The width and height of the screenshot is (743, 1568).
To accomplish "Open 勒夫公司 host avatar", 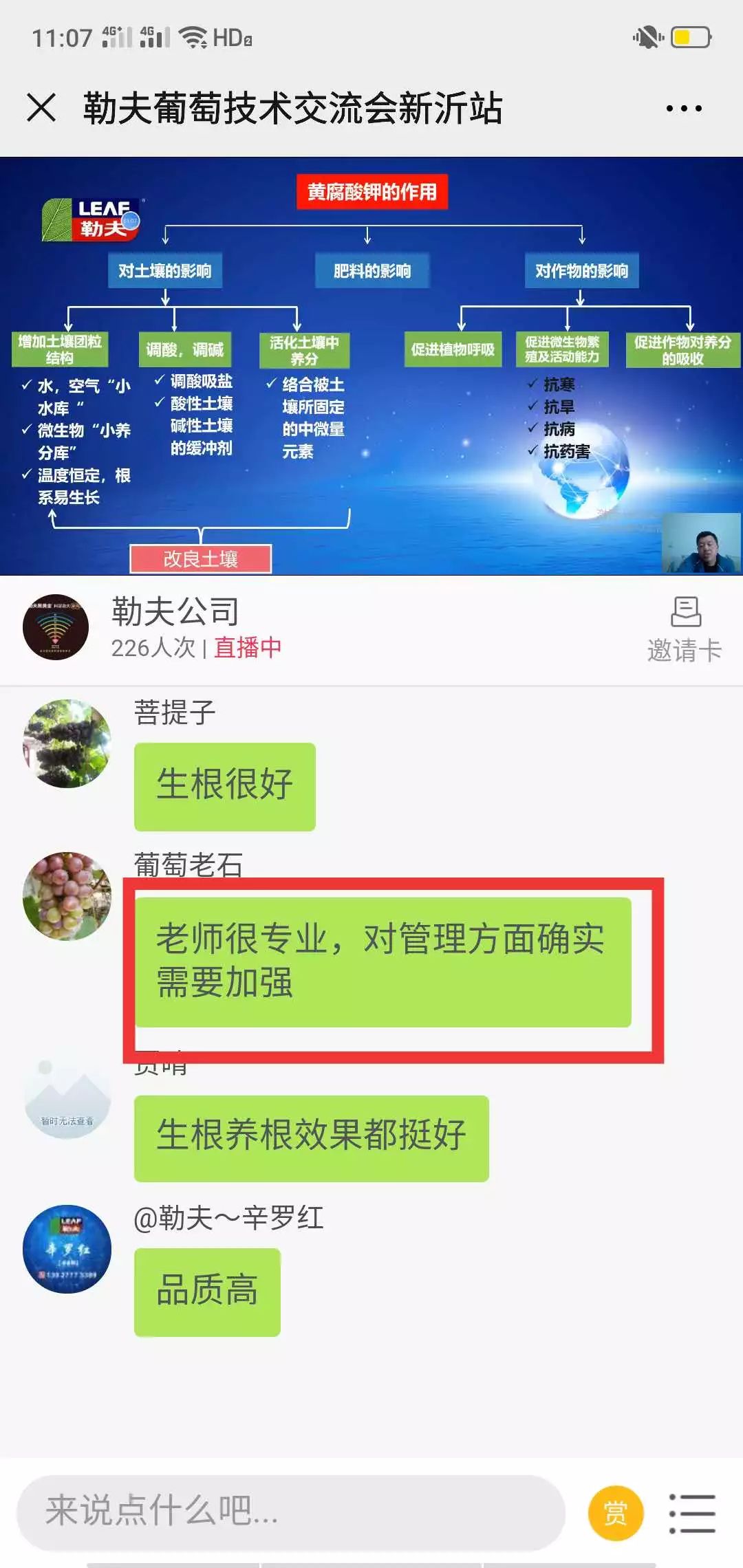I will point(56,627).
